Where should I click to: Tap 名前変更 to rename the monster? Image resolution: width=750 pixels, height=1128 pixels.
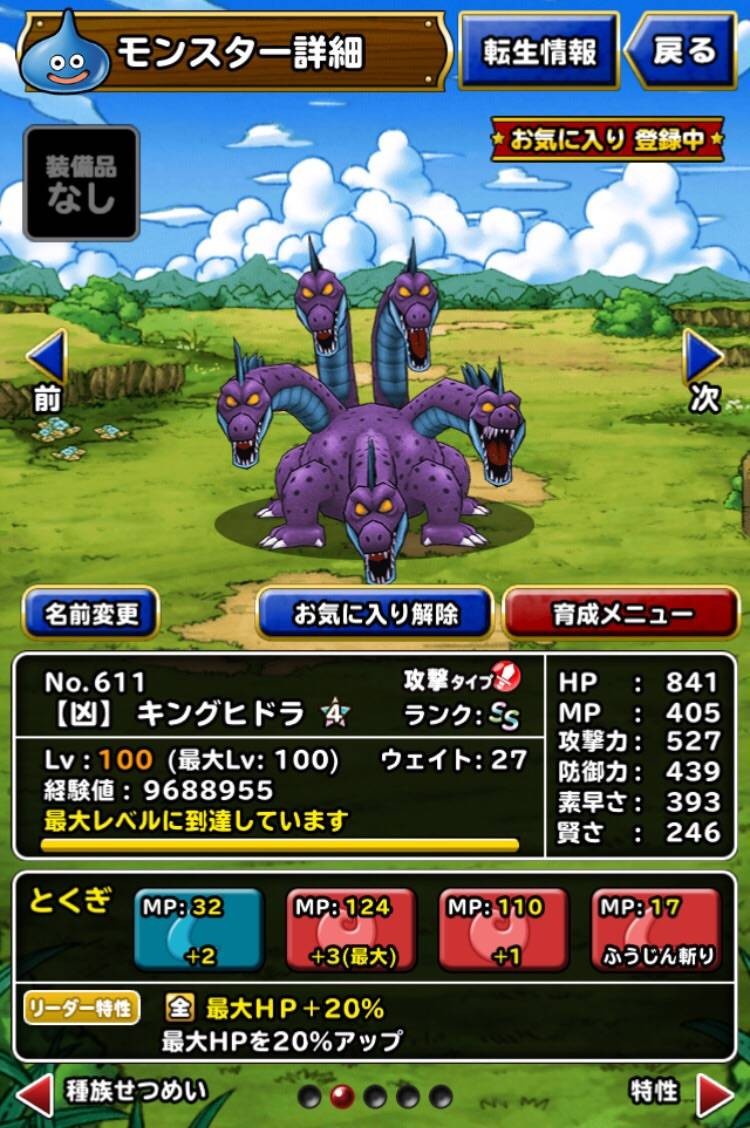coord(91,613)
